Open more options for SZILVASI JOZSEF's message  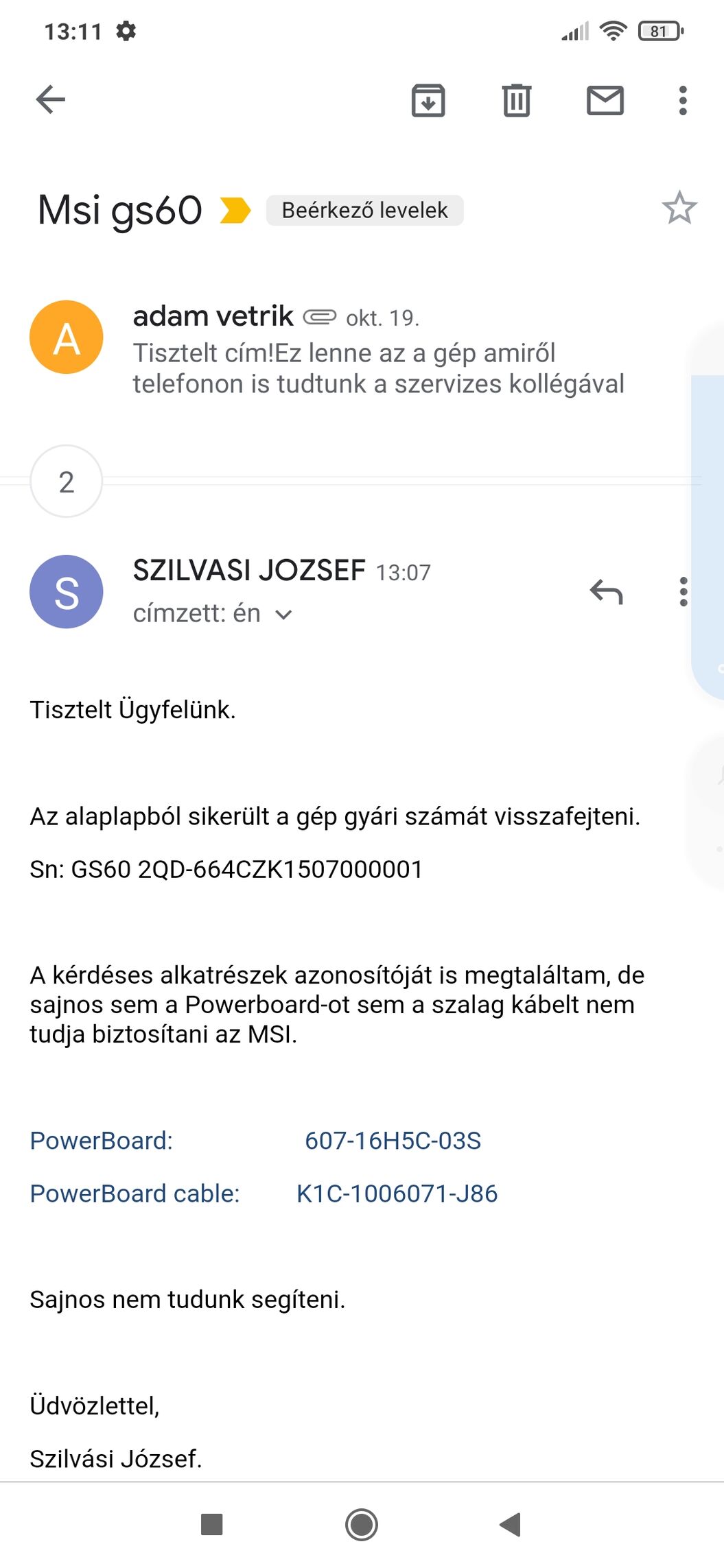coord(683,592)
